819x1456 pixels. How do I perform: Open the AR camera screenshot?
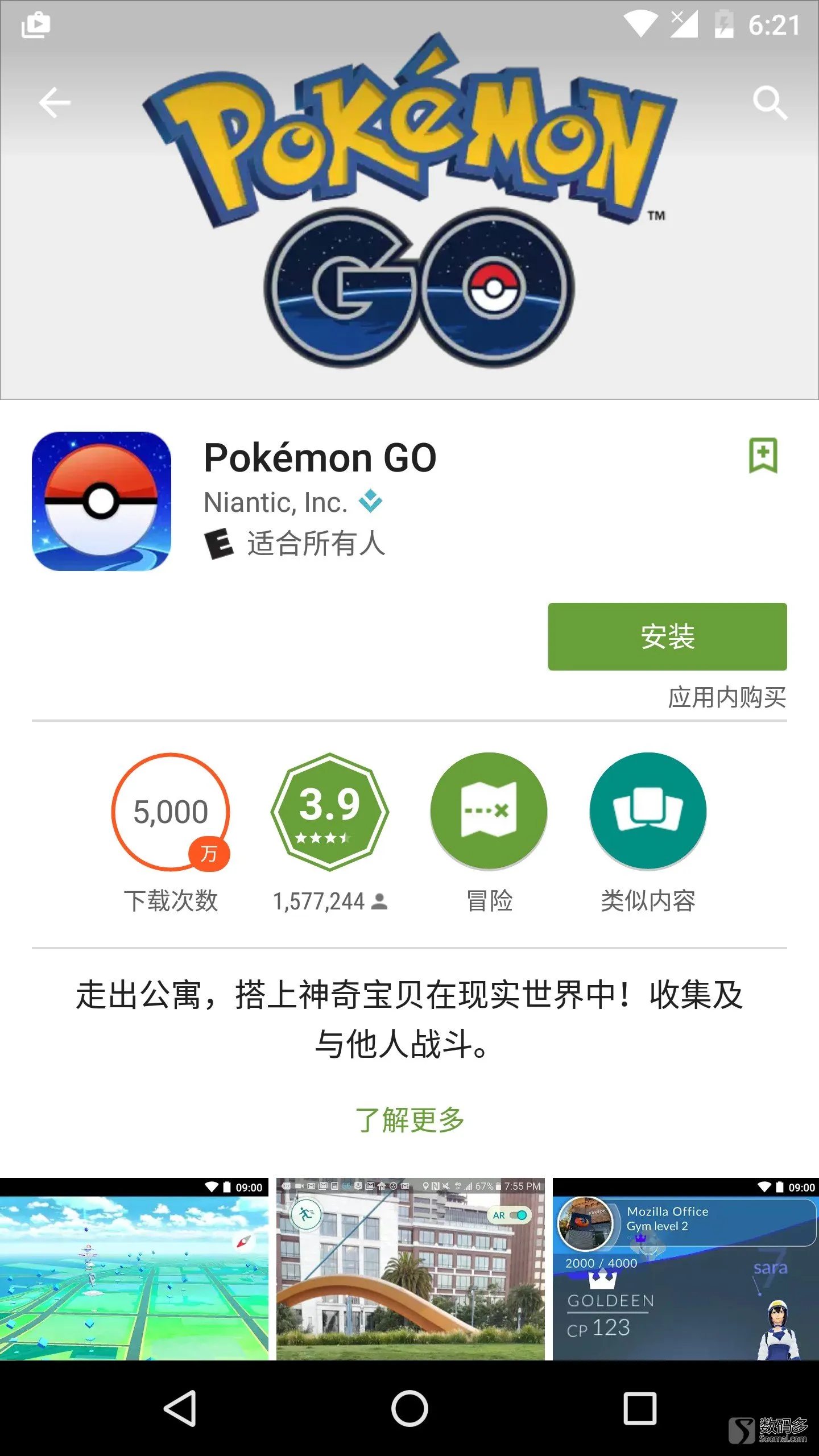pos(410,1269)
